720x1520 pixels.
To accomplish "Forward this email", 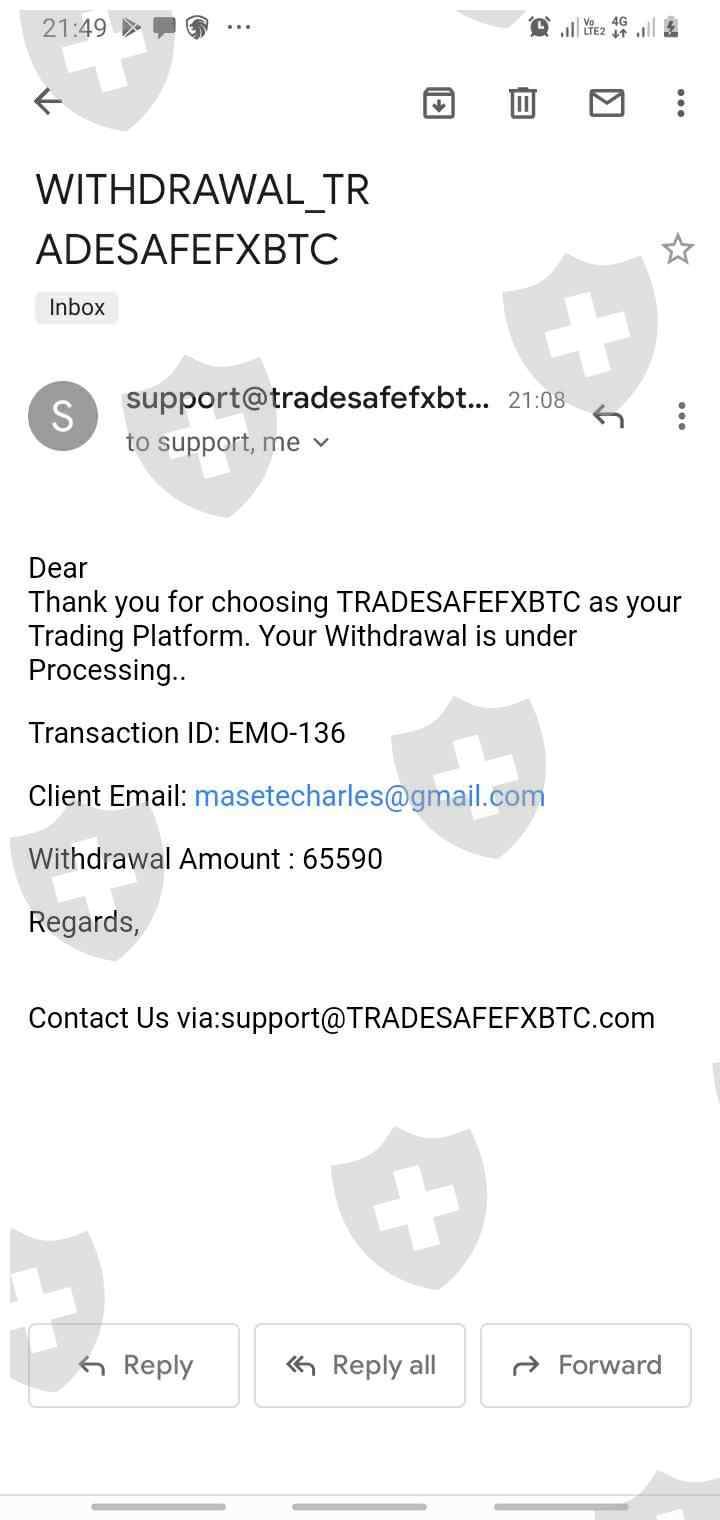I will coord(586,1365).
